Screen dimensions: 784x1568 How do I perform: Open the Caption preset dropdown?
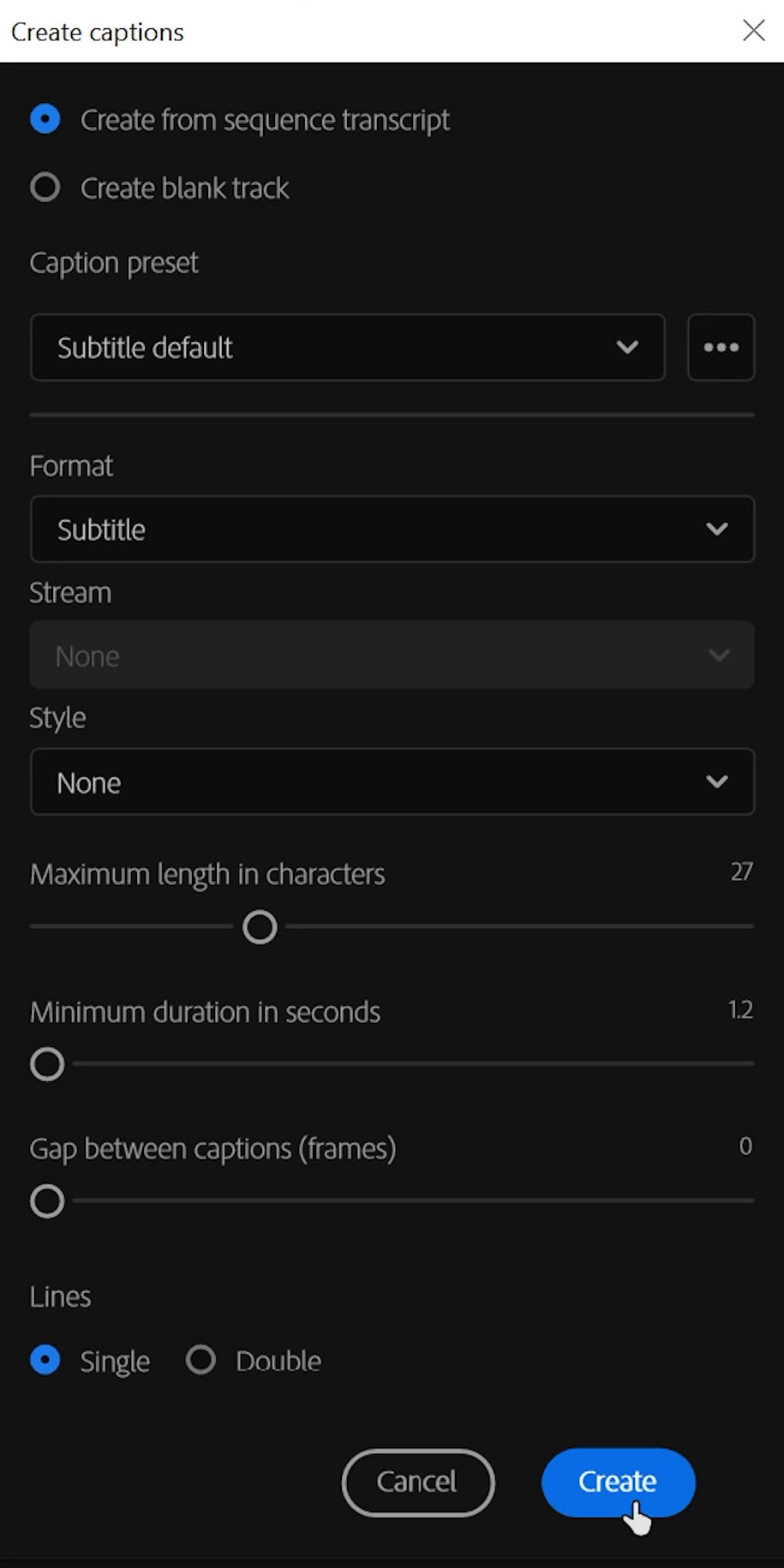[347, 347]
